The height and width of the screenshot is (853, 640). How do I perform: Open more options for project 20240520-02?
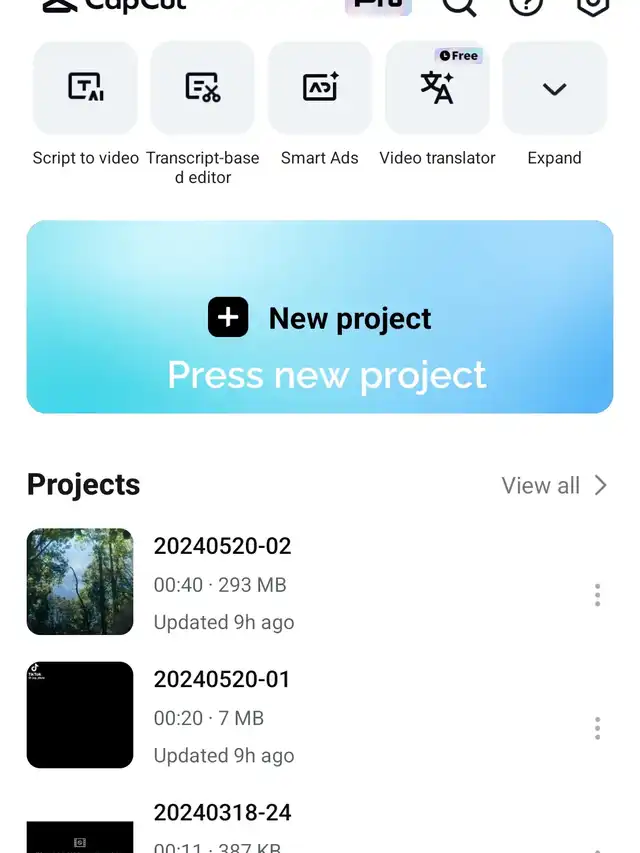click(597, 595)
